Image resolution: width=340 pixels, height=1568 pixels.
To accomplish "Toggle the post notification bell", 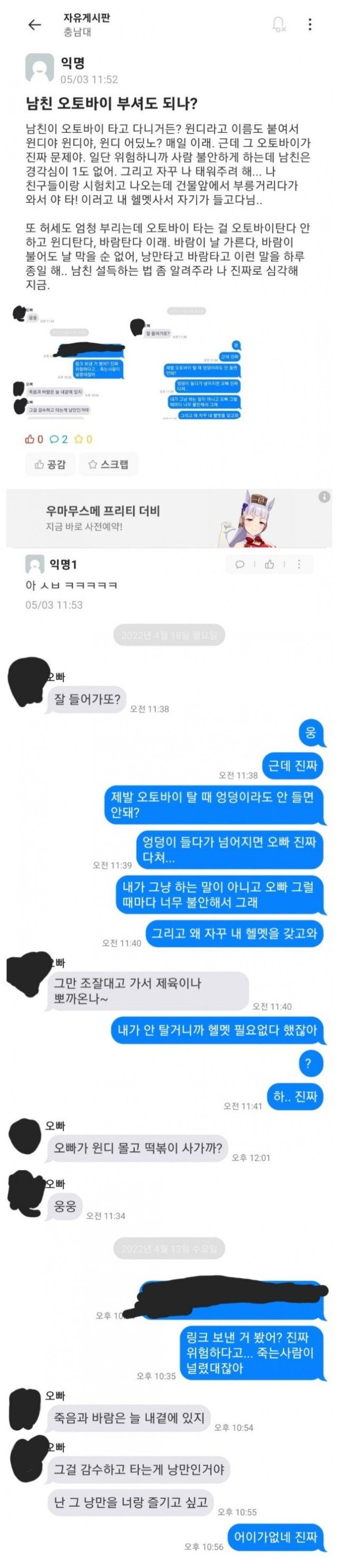I will pyautogui.click(x=278, y=24).
